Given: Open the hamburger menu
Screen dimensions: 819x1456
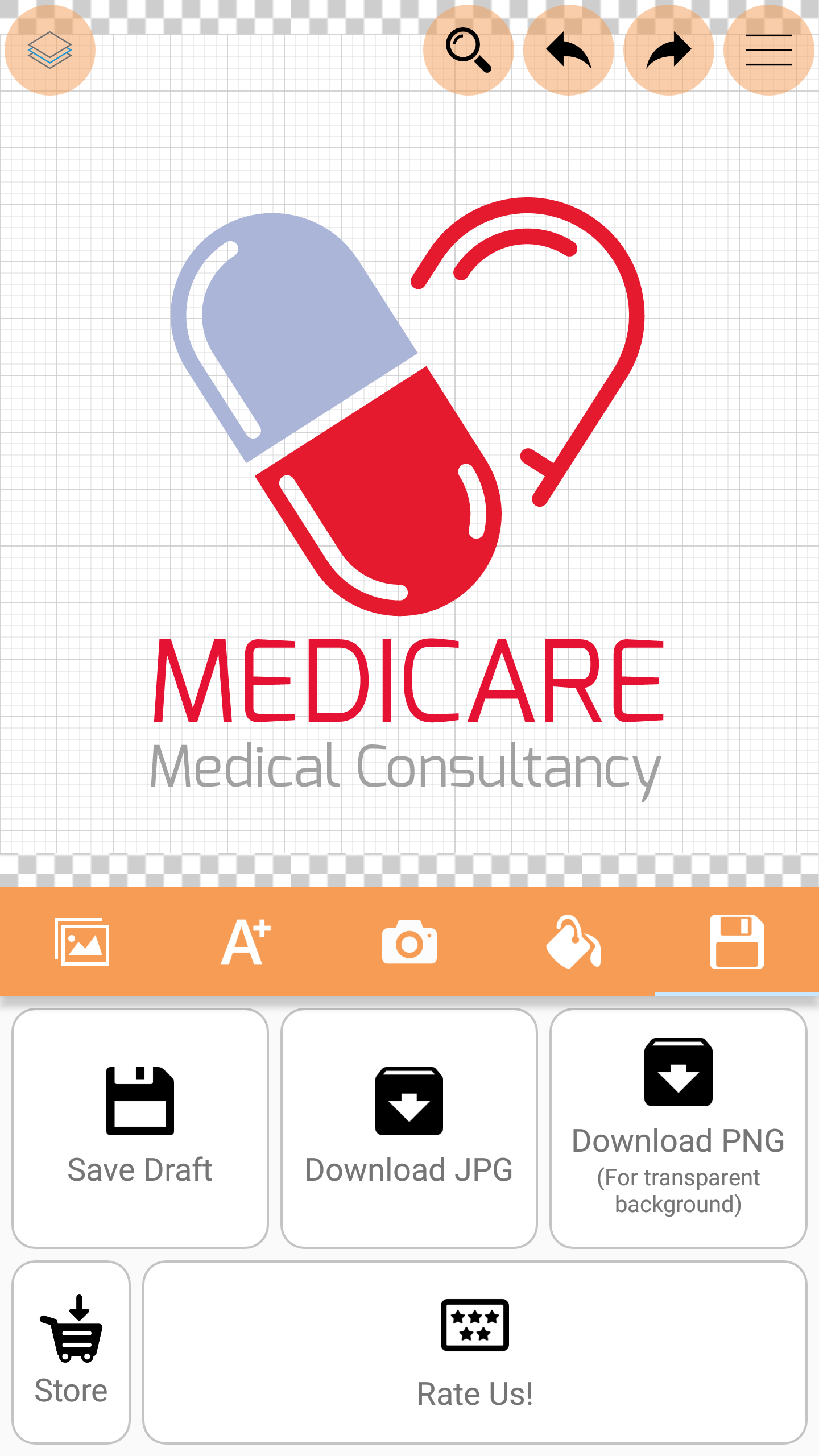Looking at the screenshot, I should pos(768,50).
